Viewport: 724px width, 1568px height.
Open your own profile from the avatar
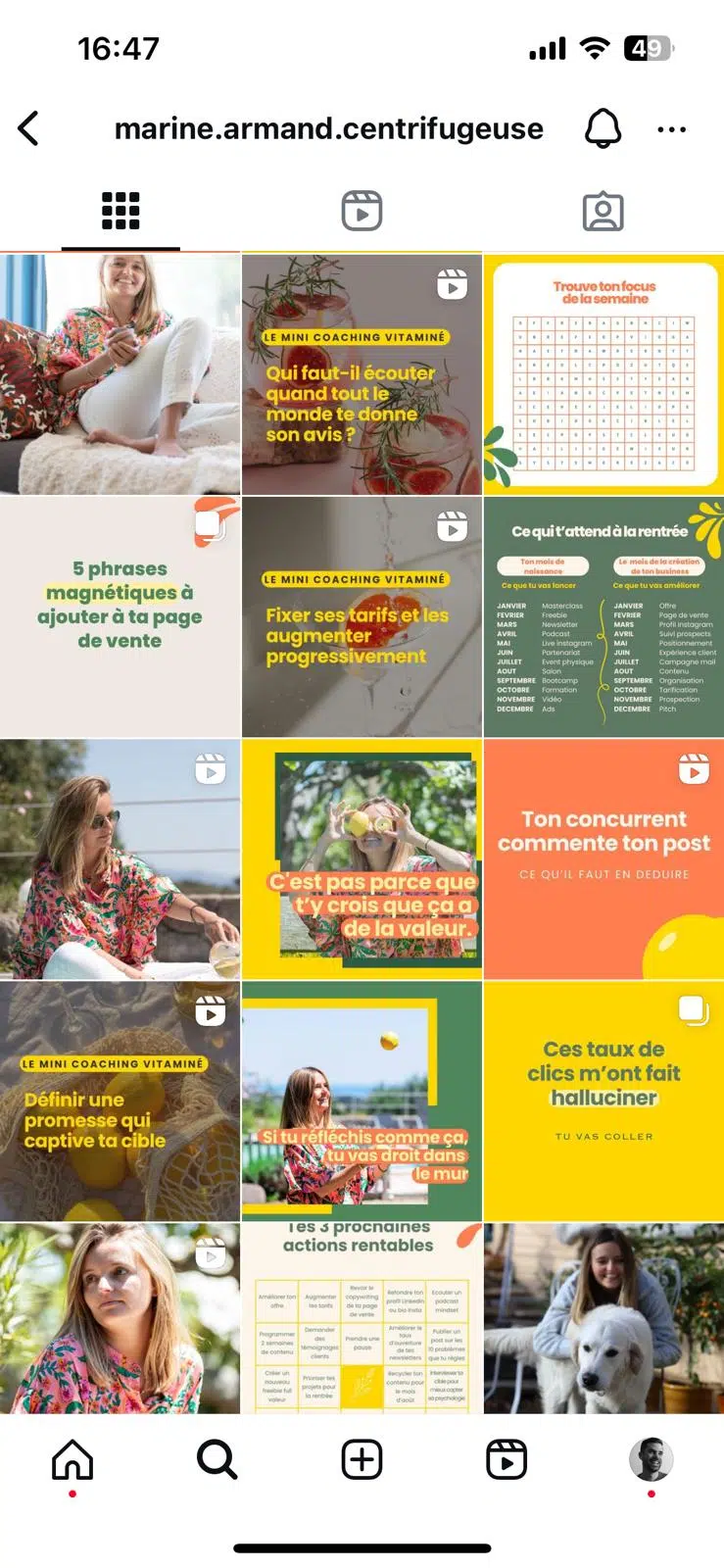[651, 1459]
